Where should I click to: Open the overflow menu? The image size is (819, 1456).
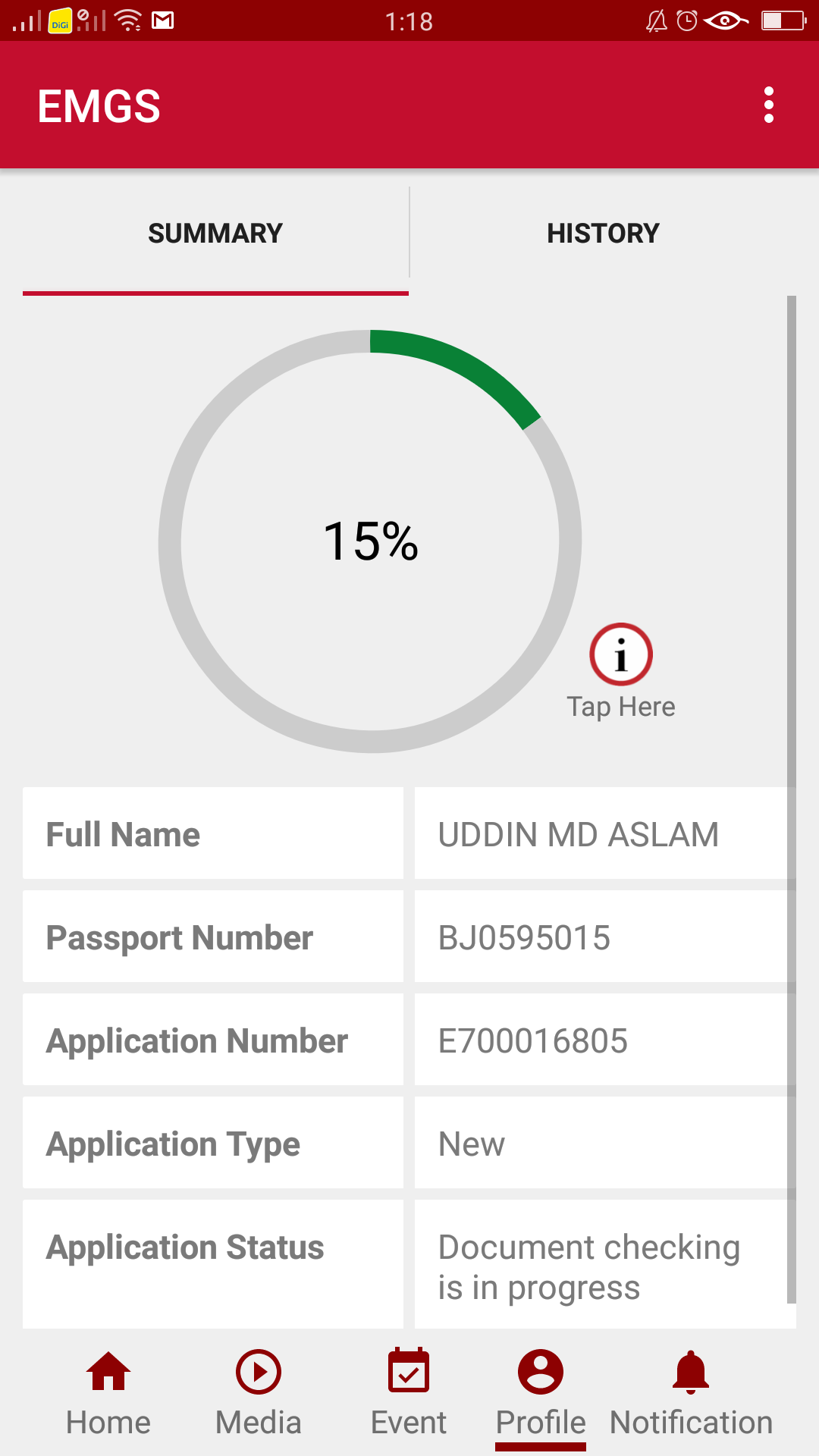(x=768, y=105)
